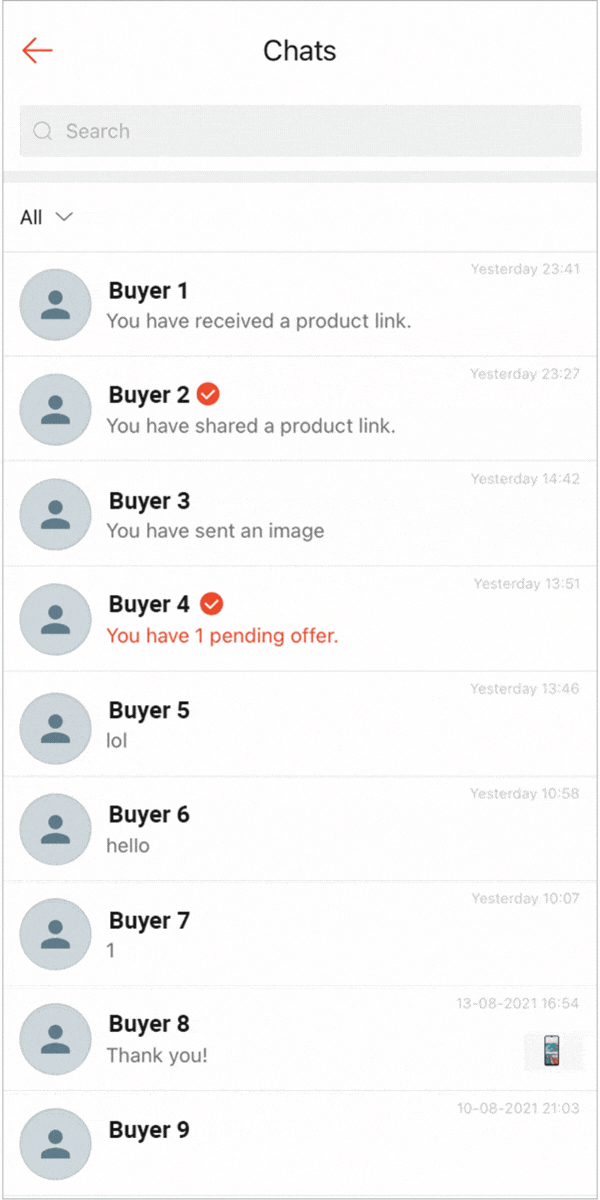Open the Buyer 8 chat

pyautogui.click(x=300, y=1039)
